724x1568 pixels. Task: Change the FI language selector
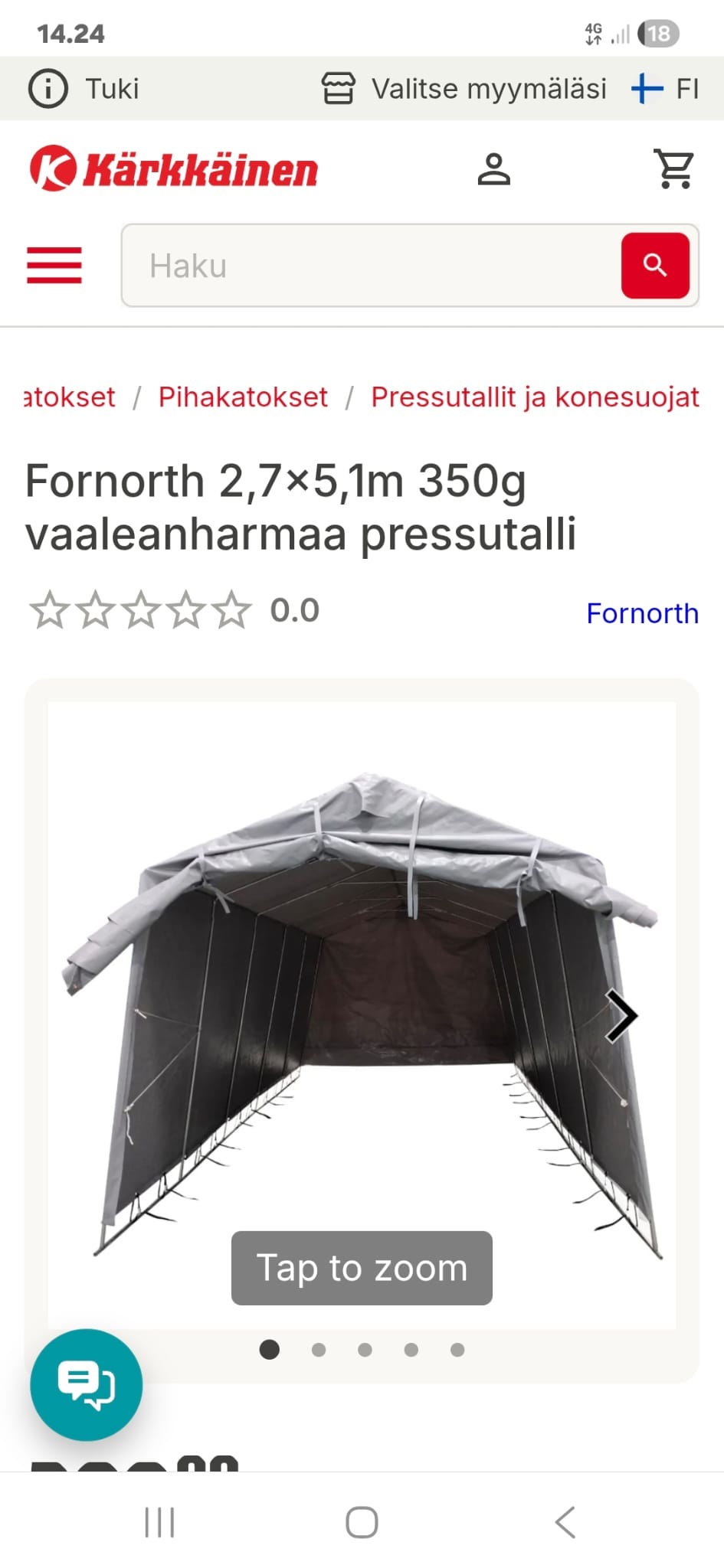click(665, 89)
